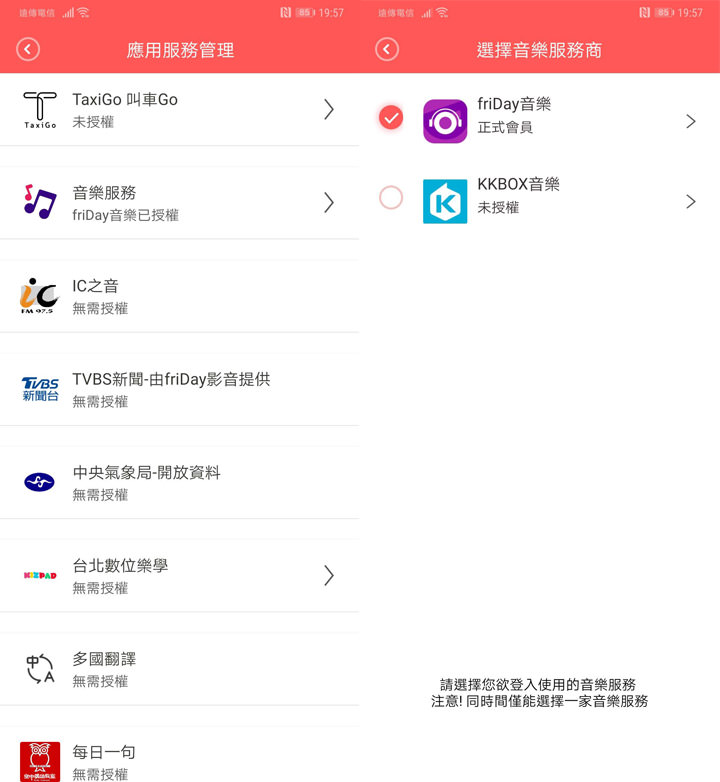Viewport: 720px width, 782px height.
Task: Select the 台北數位樂學 KKPAD icon
Action: click(x=38, y=575)
